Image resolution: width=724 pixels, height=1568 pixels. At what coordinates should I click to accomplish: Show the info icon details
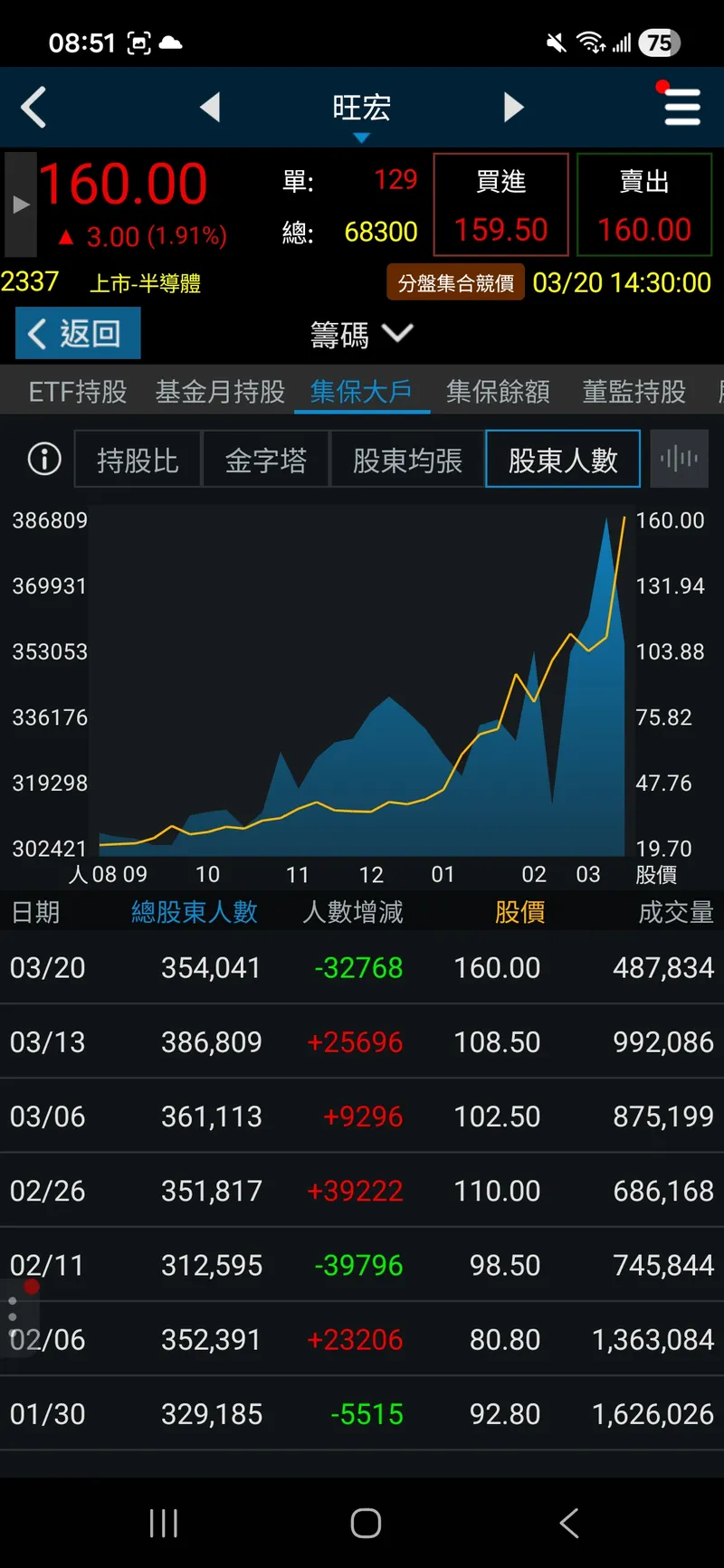[44, 460]
